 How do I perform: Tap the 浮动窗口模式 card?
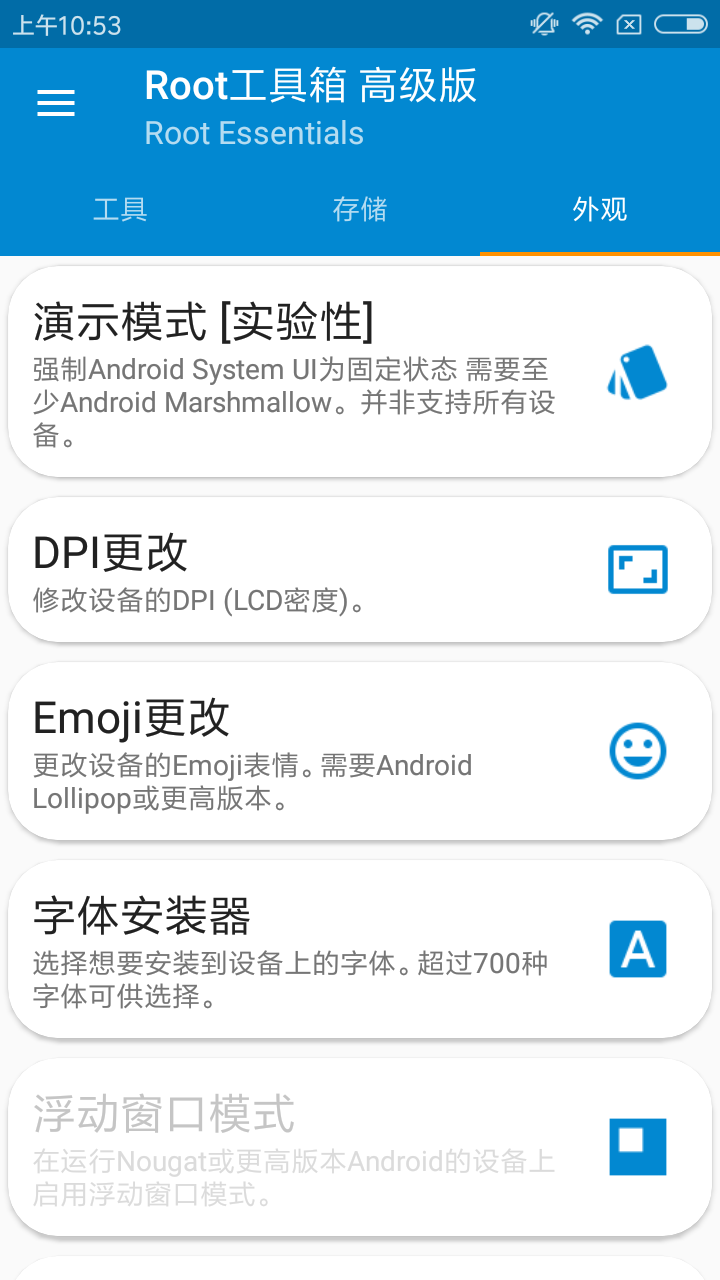(360, 1147)
